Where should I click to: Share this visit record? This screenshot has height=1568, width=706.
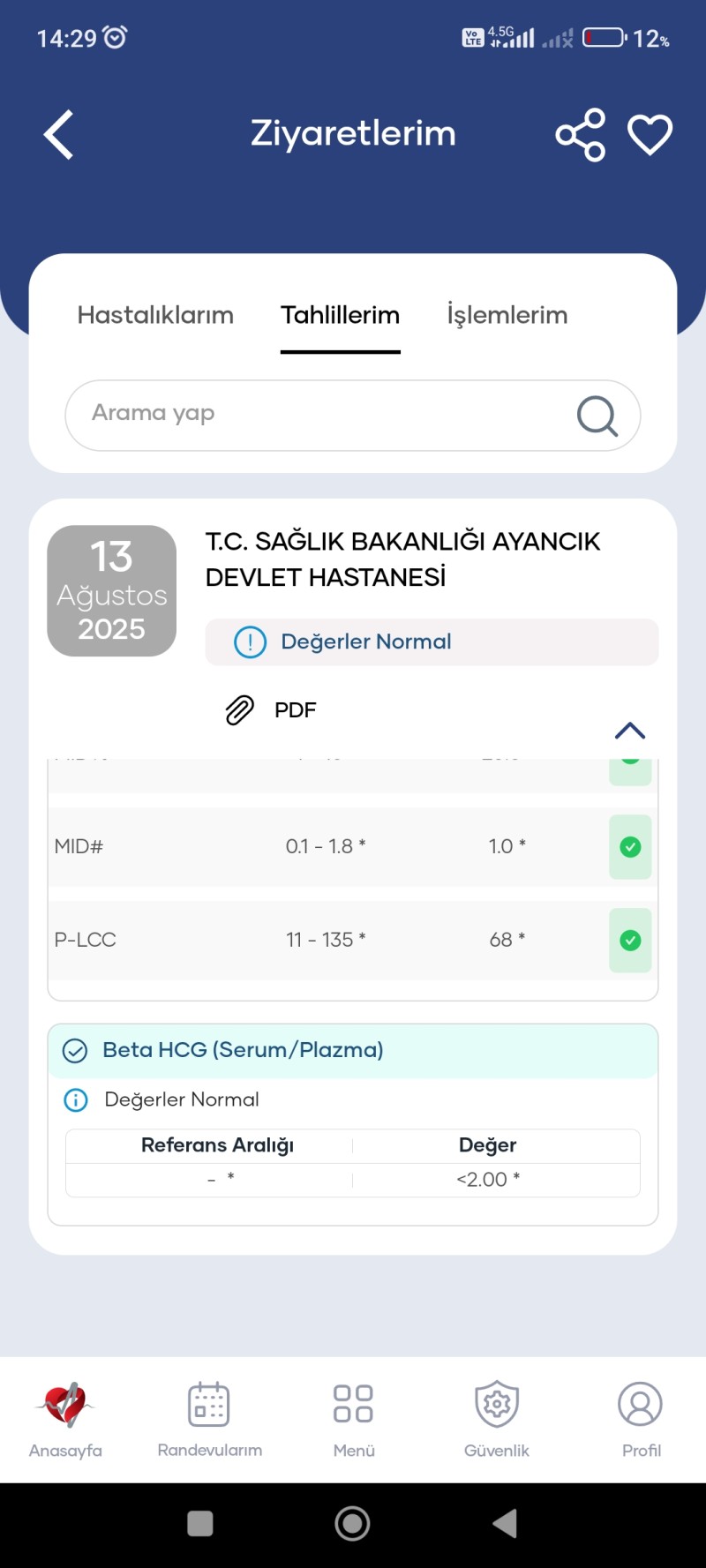click(580, 135)
